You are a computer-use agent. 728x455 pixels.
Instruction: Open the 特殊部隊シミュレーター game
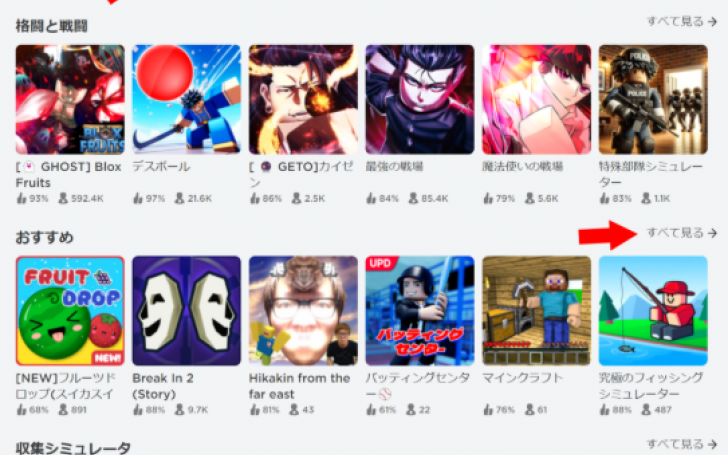pyautogui.click(x=652, y=99)
